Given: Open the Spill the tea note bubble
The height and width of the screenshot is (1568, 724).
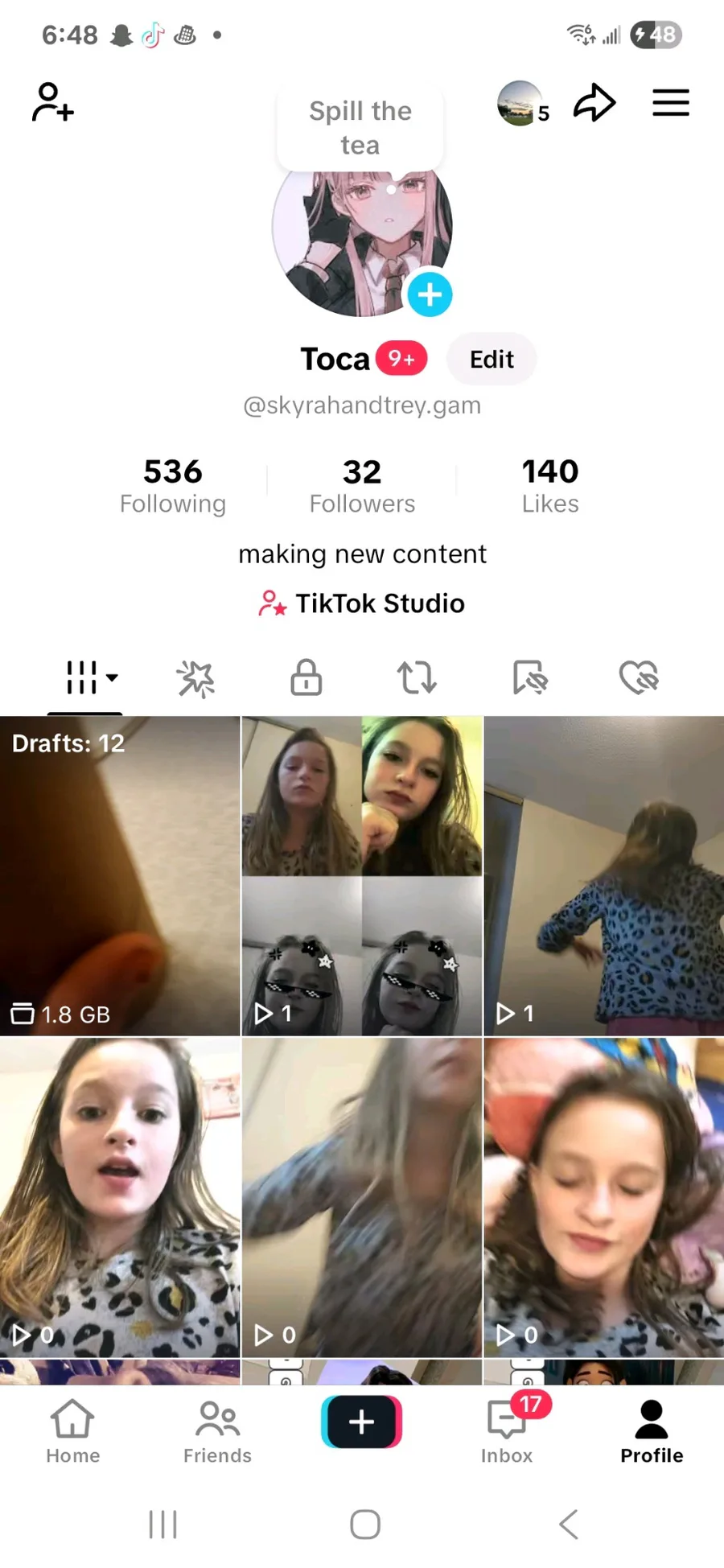Looking at the screenshot, I should tap(360, 128).
